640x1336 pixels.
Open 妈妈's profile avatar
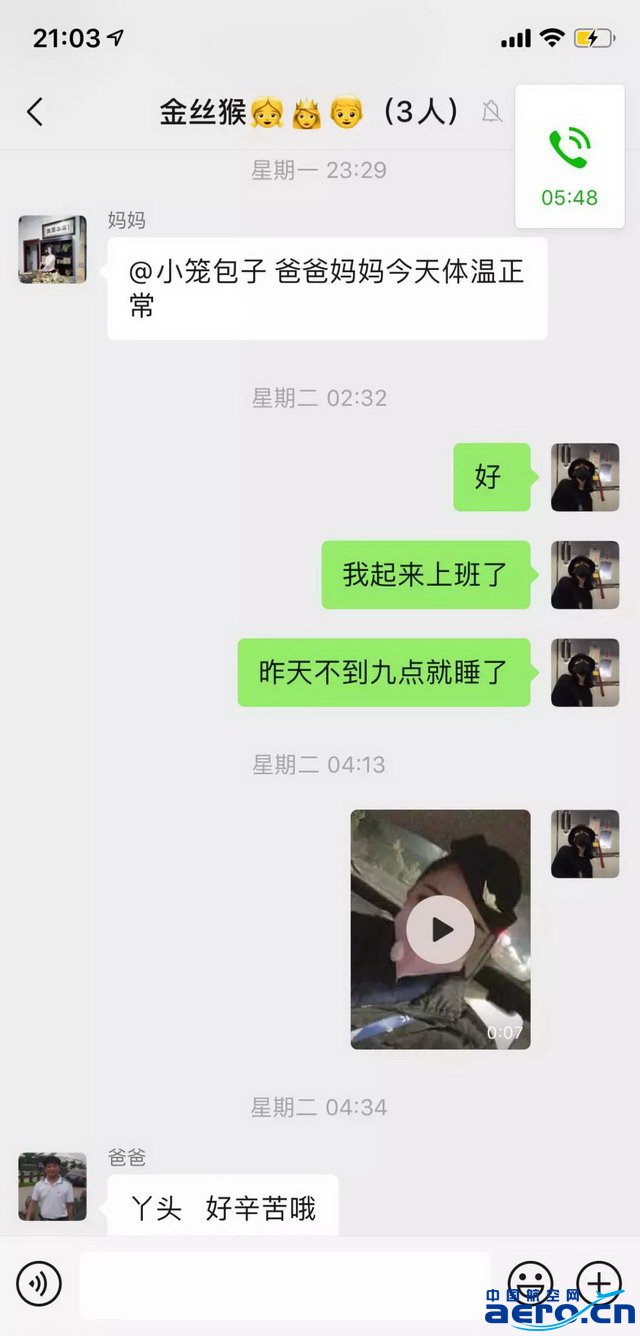point(52,249)
